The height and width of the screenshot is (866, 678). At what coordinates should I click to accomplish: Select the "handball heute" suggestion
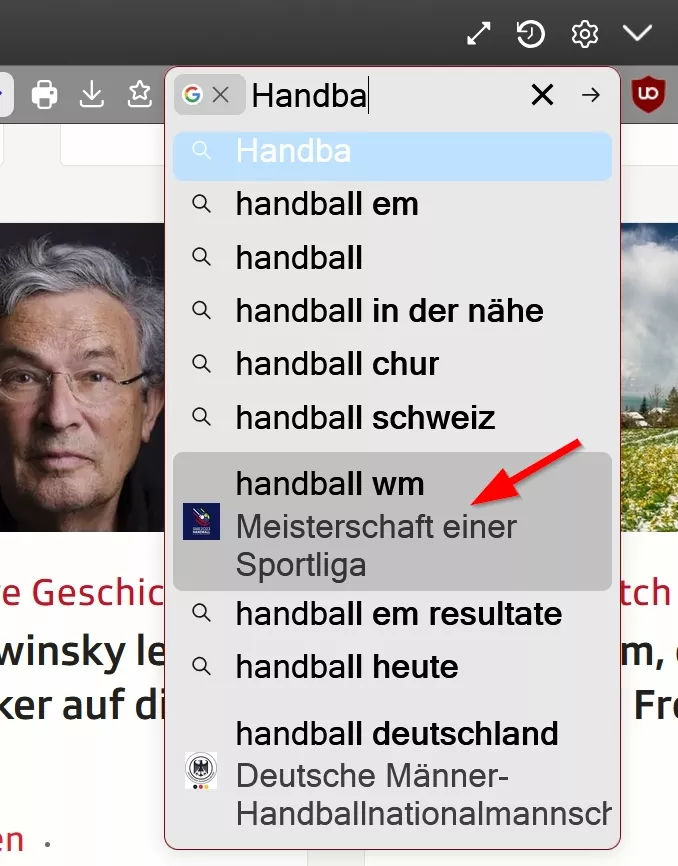346,666
